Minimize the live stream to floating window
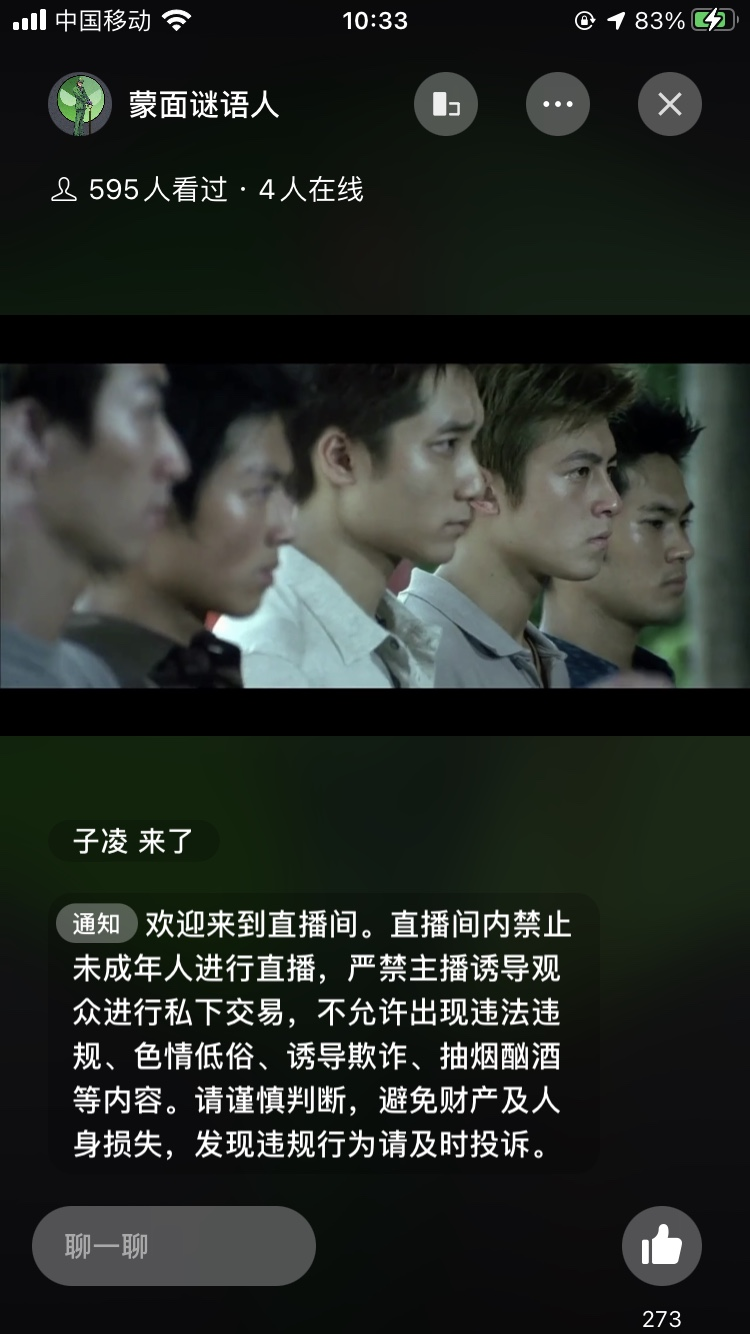 point(446,104)
